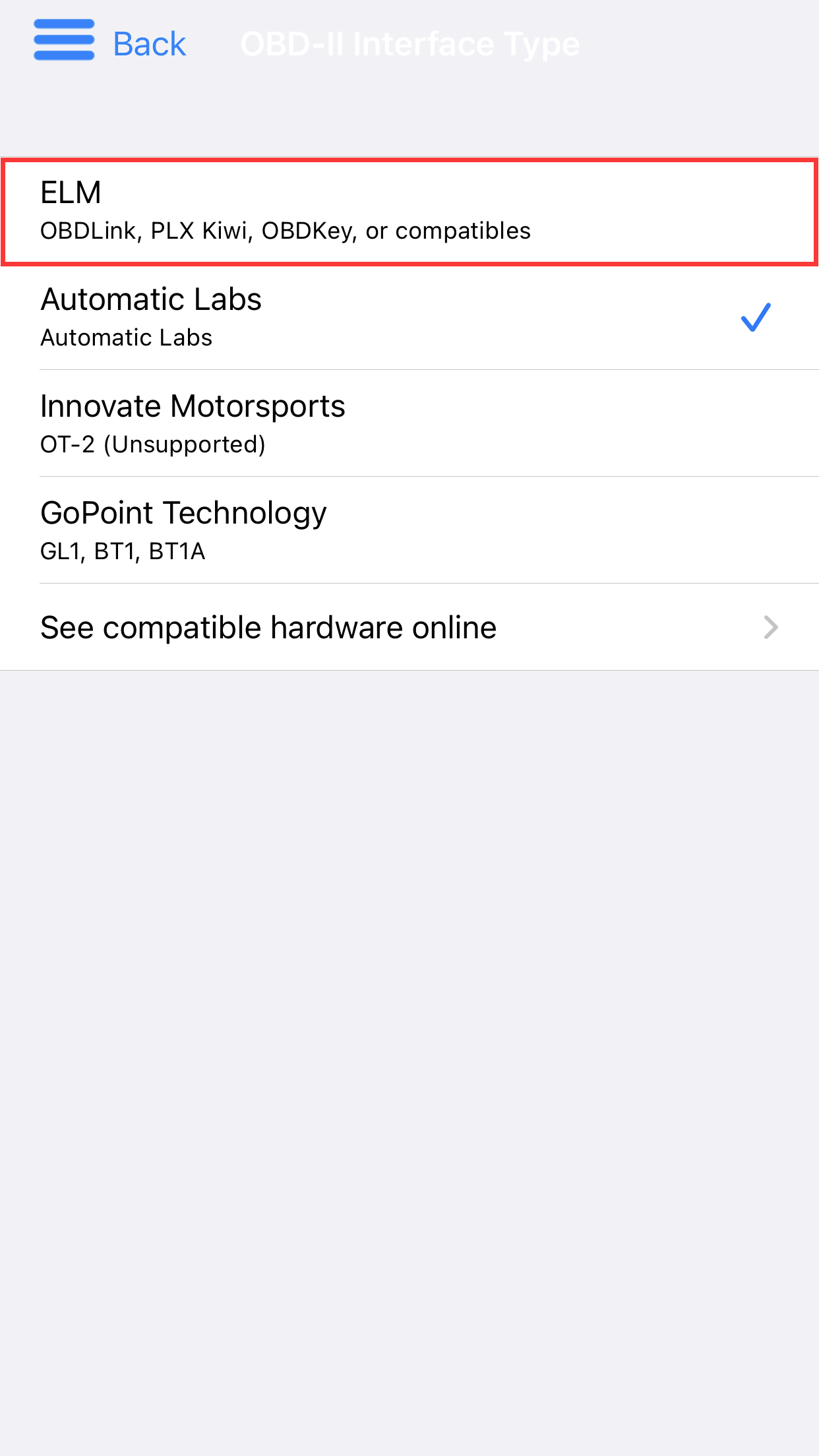Pick GoPoint Technology interface
This screenshot has height=1456, width=819.
click(x=409, y=531)
